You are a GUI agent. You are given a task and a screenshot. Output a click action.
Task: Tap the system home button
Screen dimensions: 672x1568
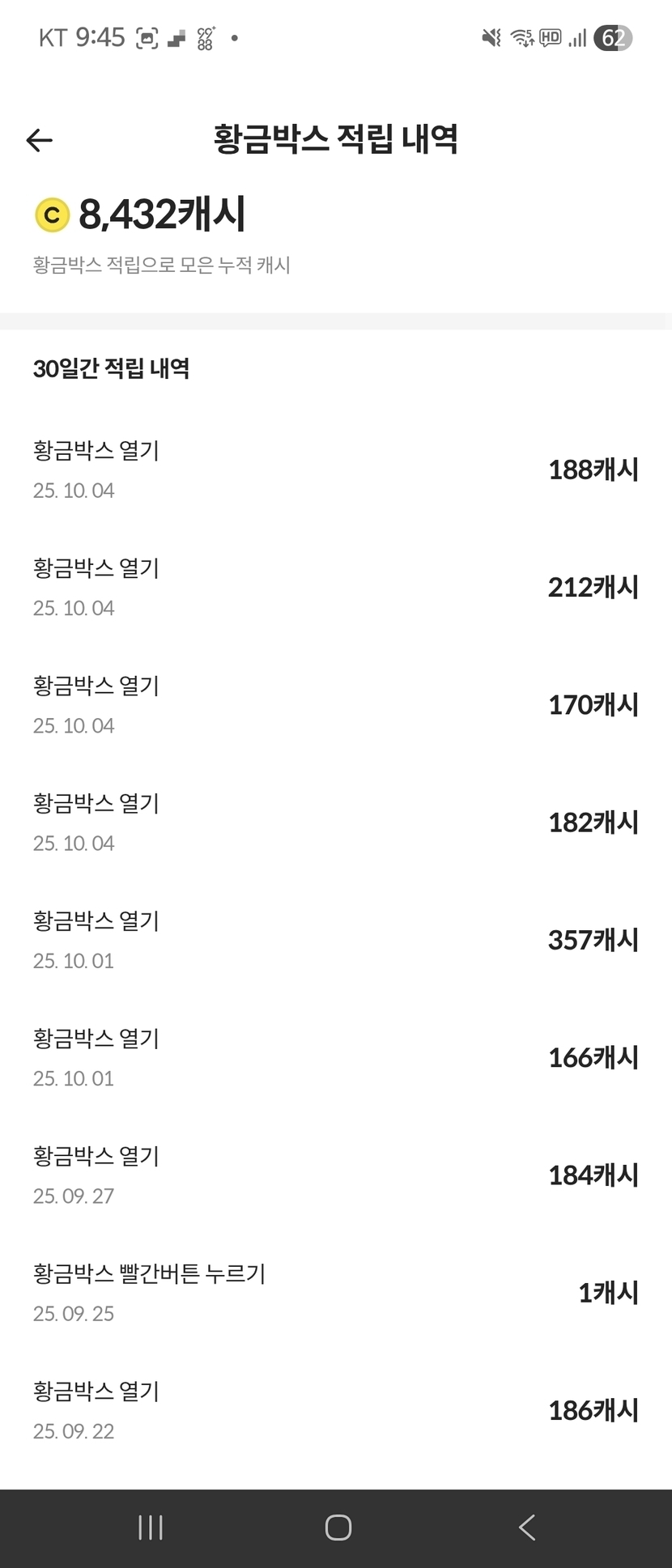pos(338,1528)
